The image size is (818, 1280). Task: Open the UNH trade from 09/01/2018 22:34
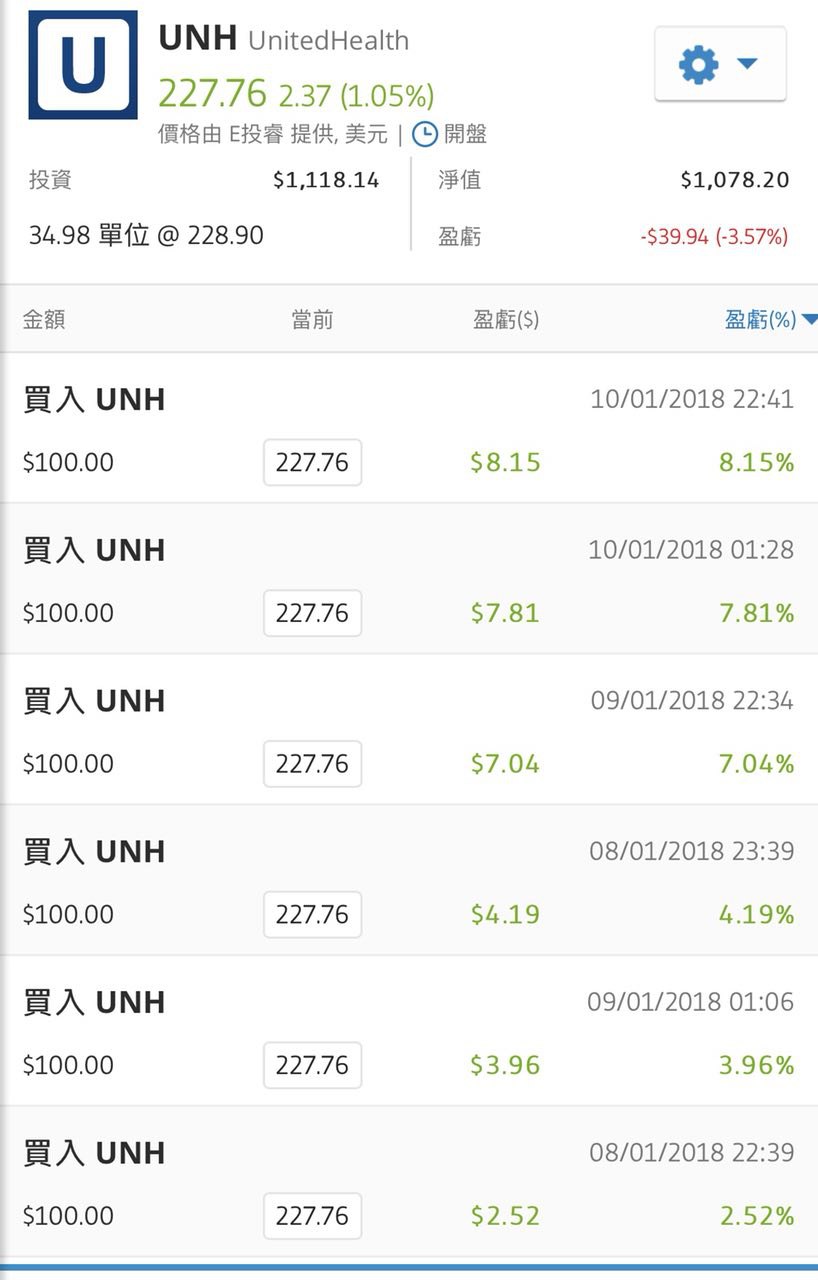tap(95, 701)
